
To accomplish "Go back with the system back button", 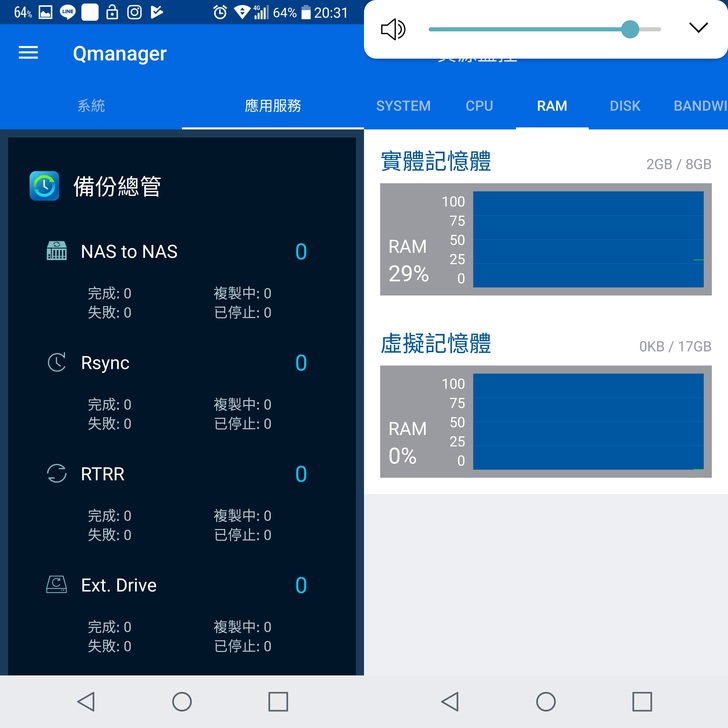I will [x=86, y=701].
